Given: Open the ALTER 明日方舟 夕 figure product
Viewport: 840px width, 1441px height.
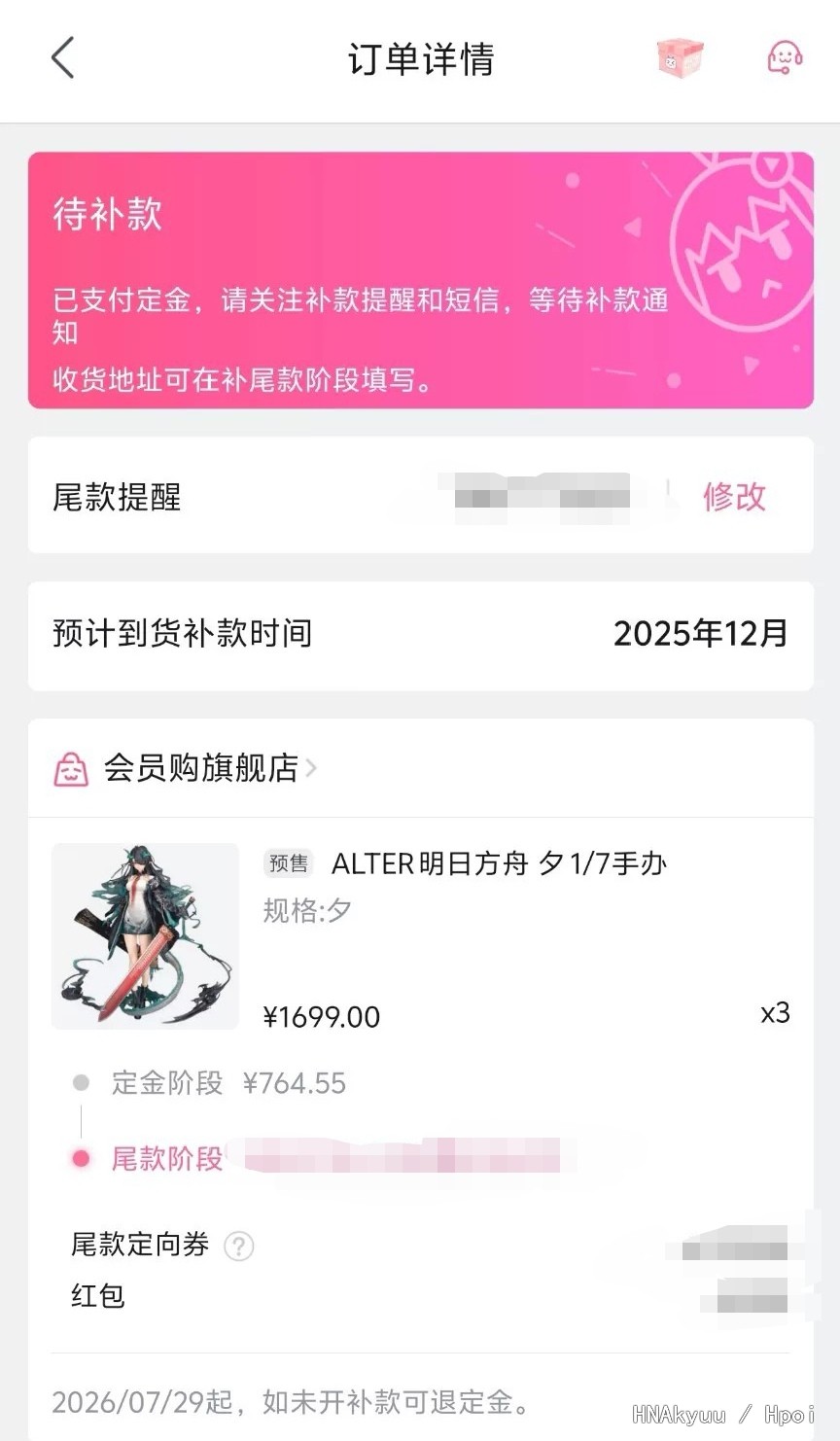Looking at the screenshot, I should 498,863.
